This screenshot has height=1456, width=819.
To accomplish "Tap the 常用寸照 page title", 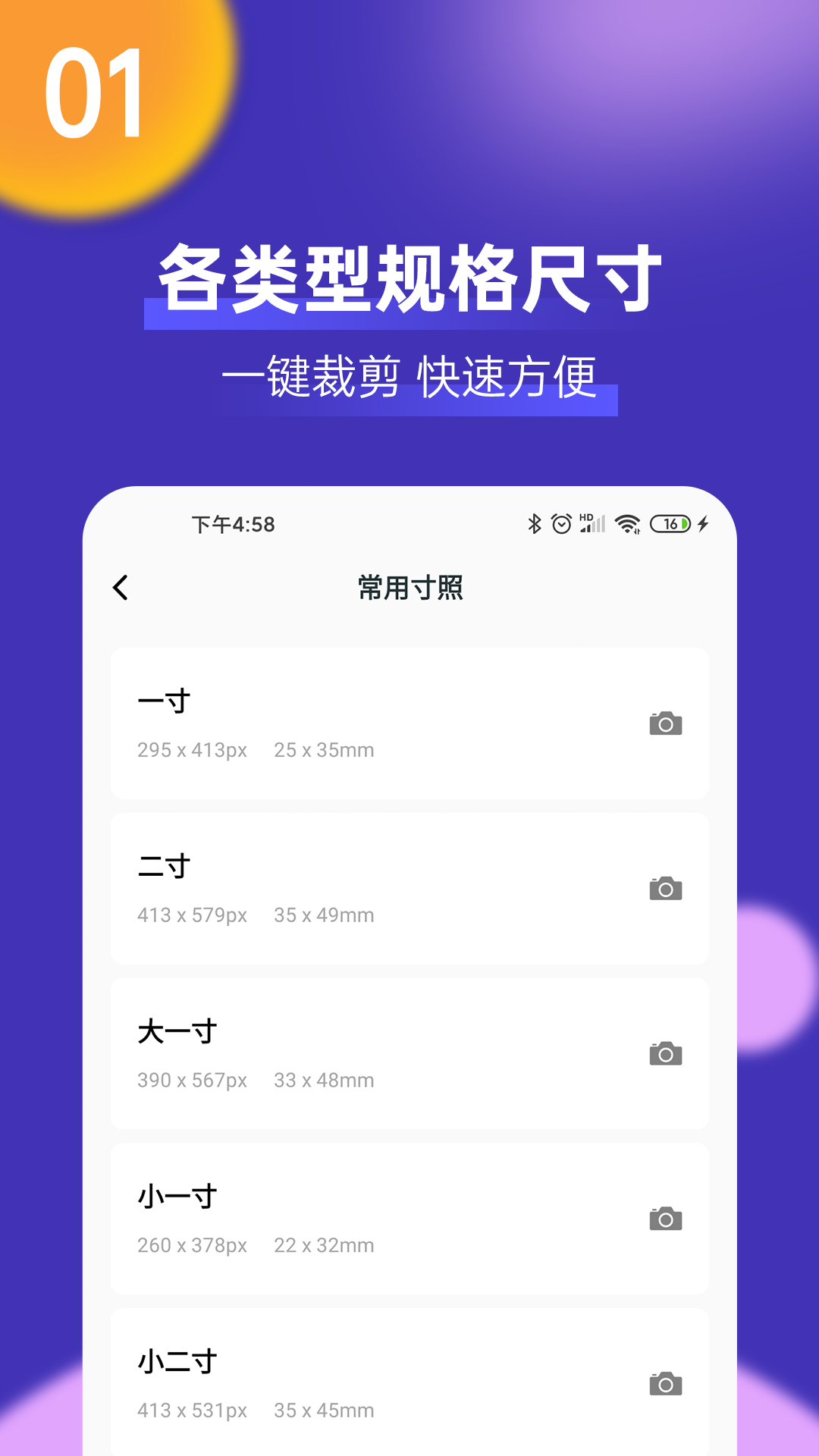I will point(409,588).
